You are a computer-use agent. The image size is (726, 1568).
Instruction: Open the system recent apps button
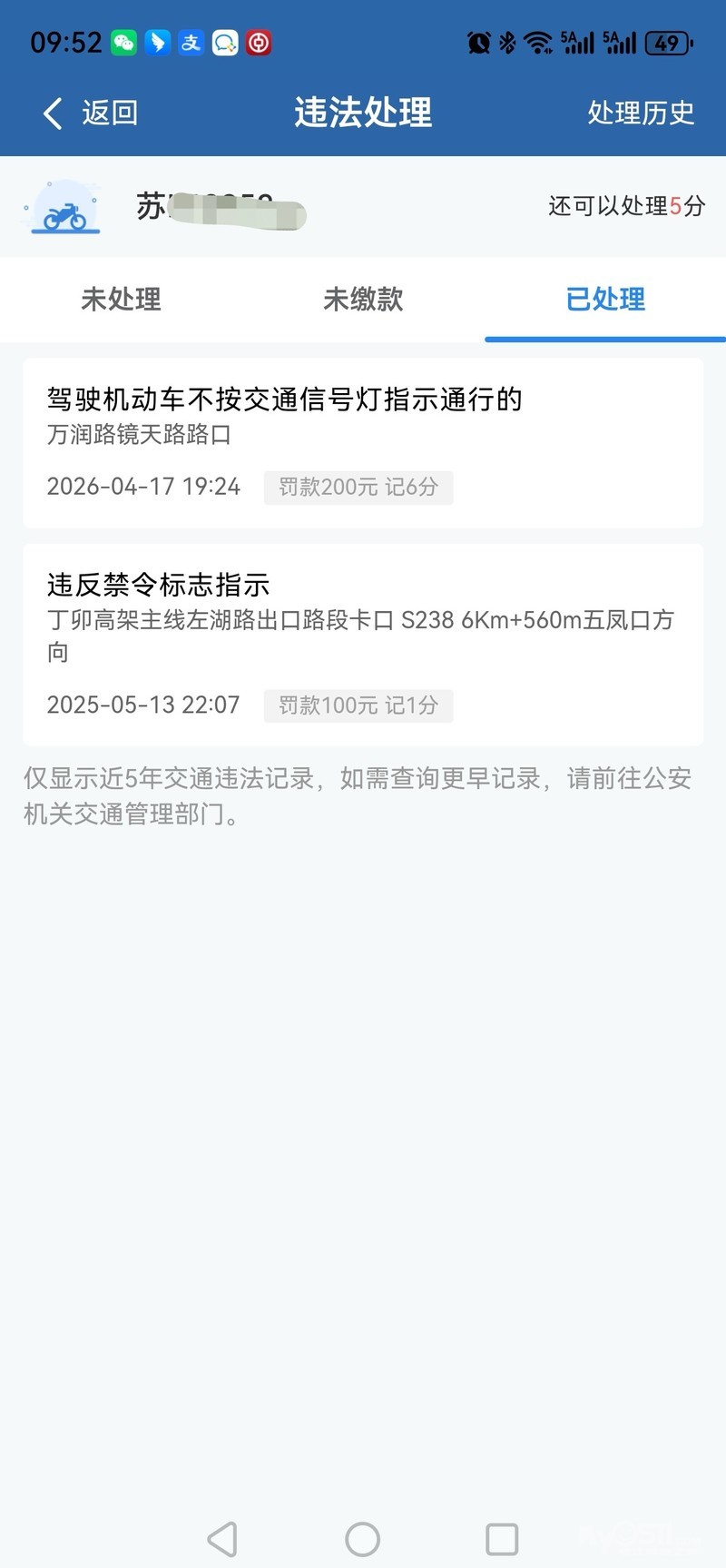click(502, 1539)
